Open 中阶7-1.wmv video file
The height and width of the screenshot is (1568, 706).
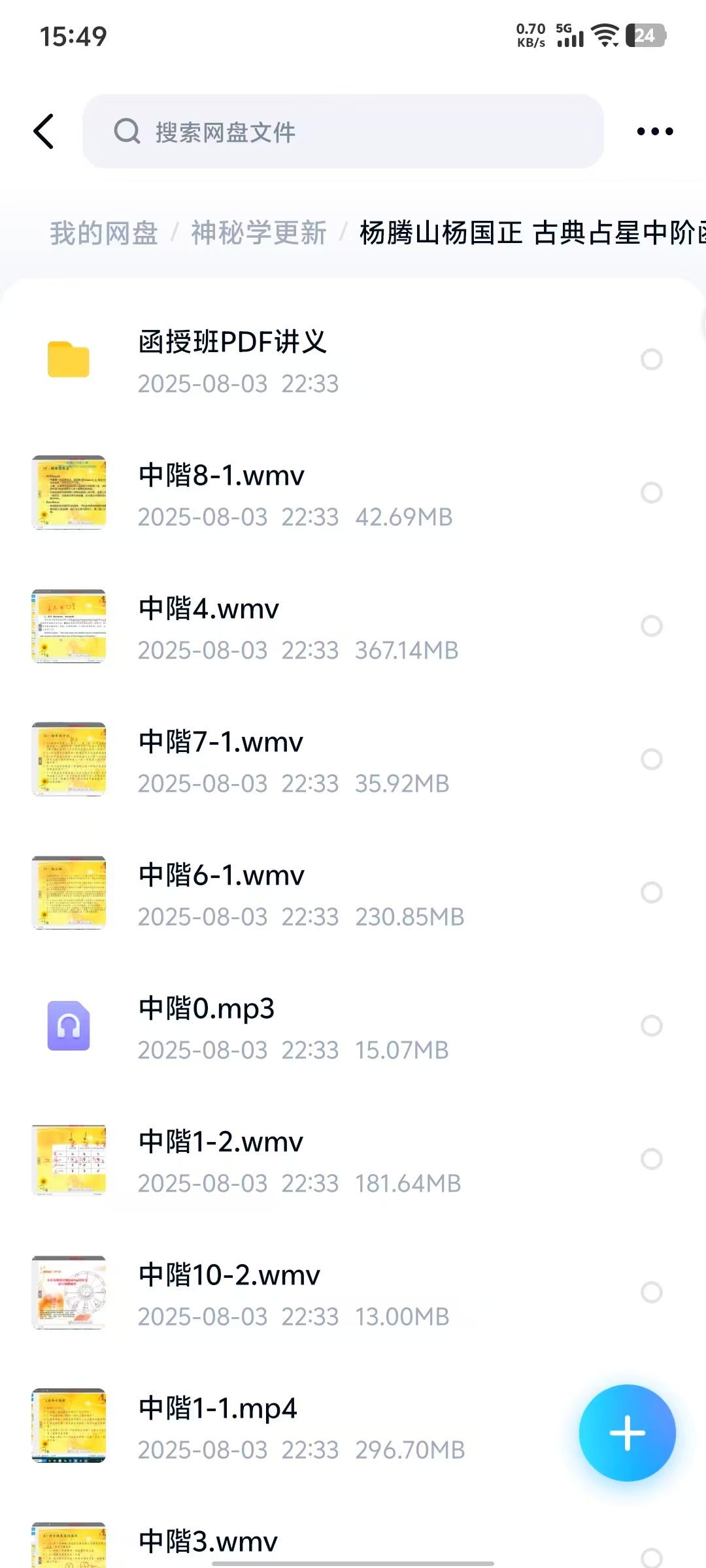click(x=221, y=759)
